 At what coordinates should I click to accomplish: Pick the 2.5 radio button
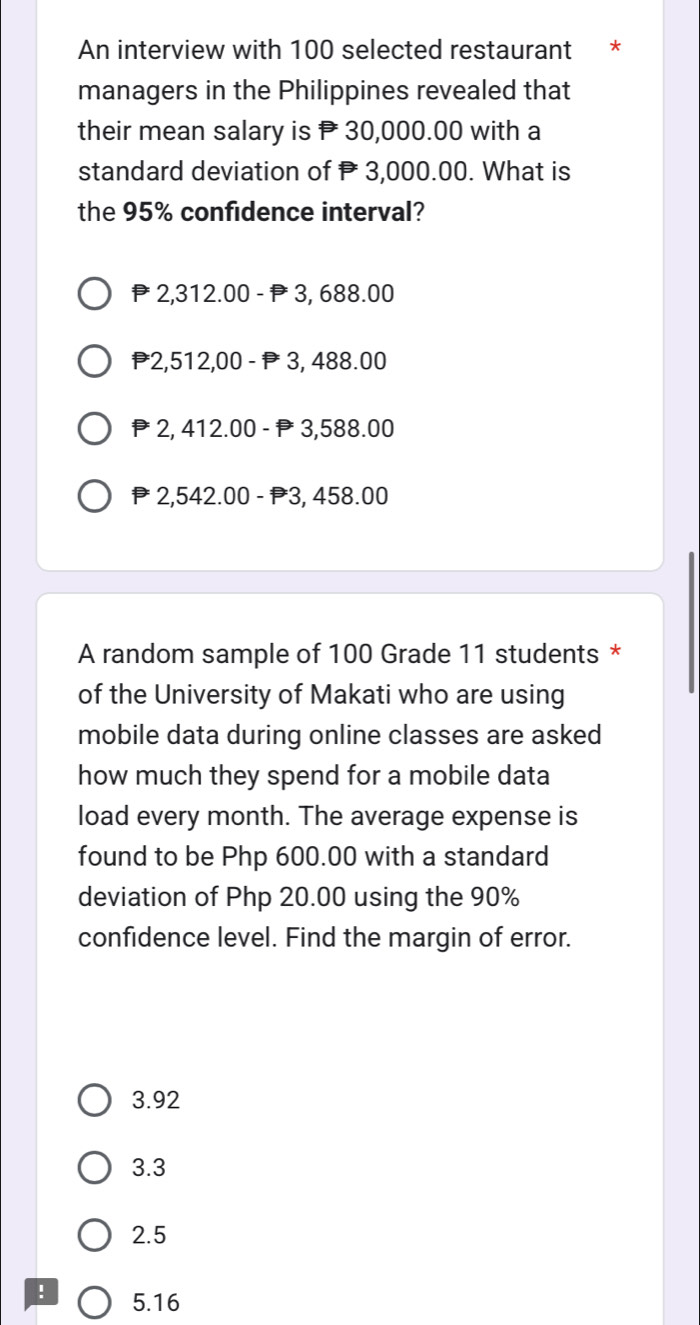pos(95,1235)
